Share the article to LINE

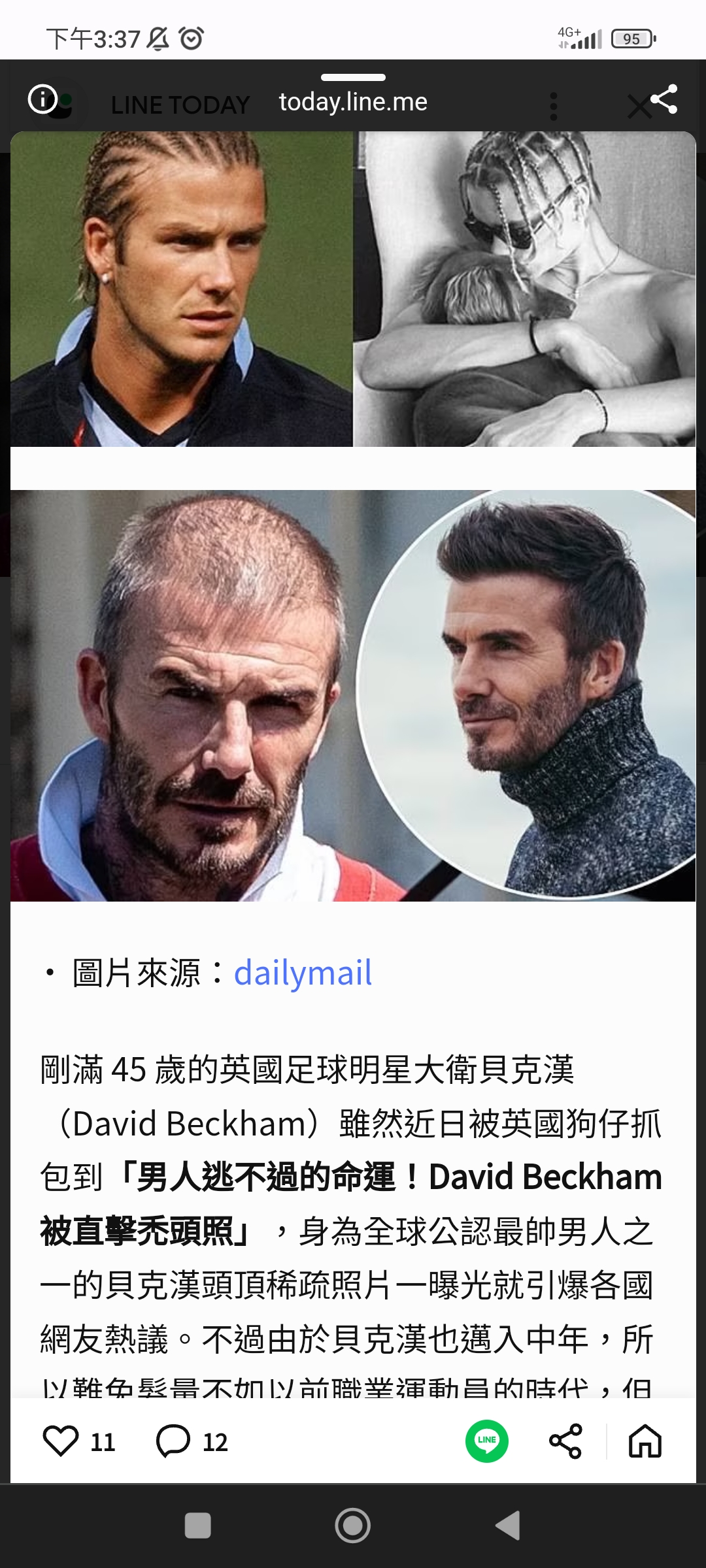[x=486, y=1441]
